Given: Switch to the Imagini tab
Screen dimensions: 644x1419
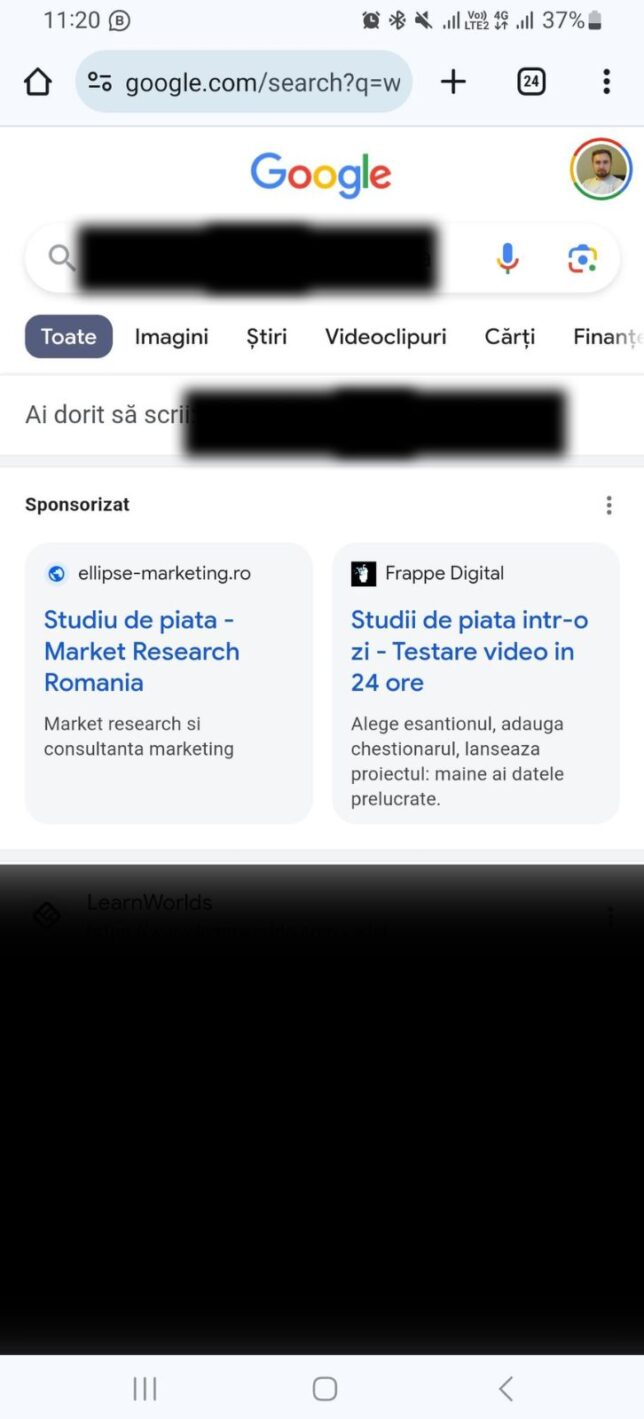Looking at the screenshot, I should click(172, 337).
